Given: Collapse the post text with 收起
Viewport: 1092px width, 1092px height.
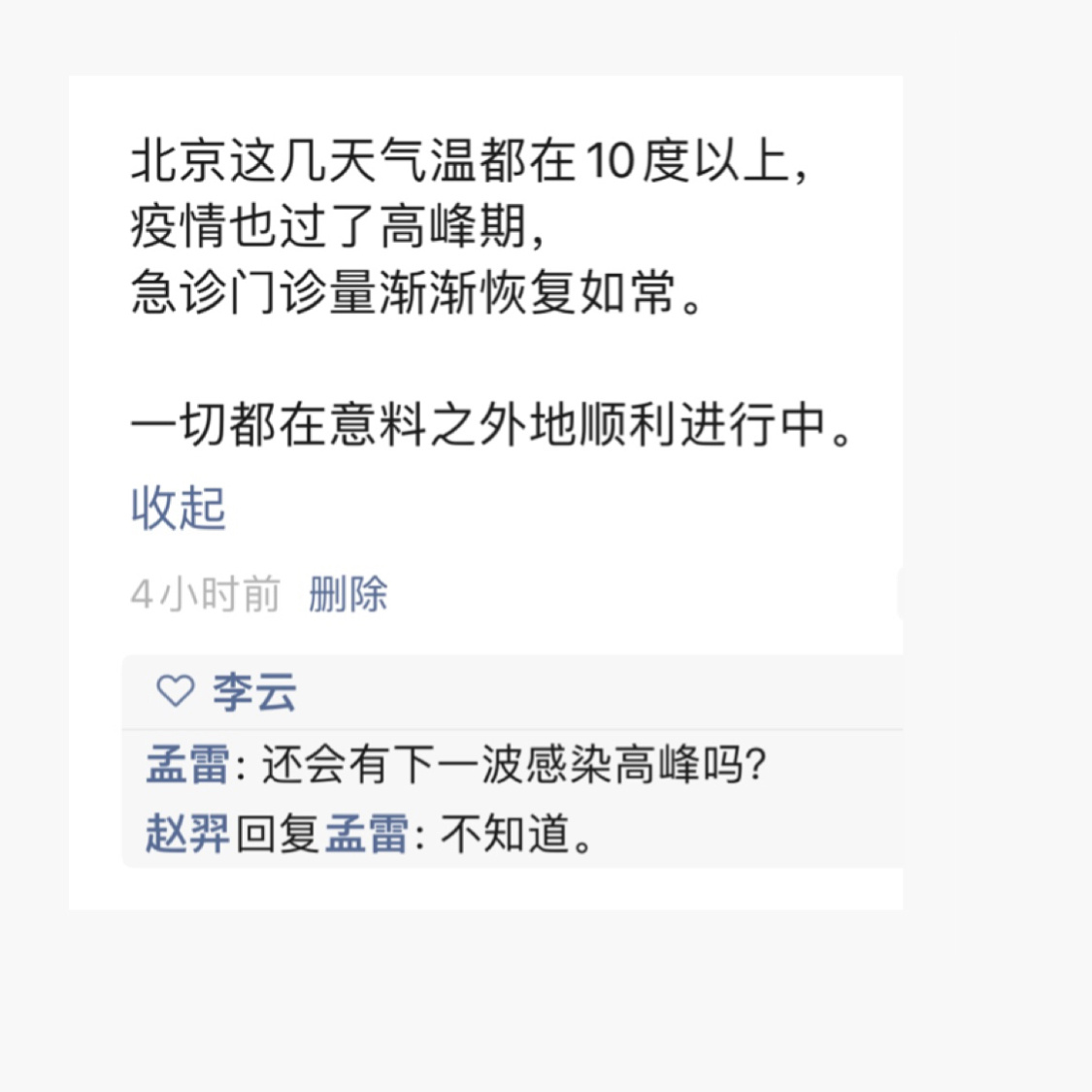Looking at the screenshot, I should pyautogui.click(x=178, y=508).
